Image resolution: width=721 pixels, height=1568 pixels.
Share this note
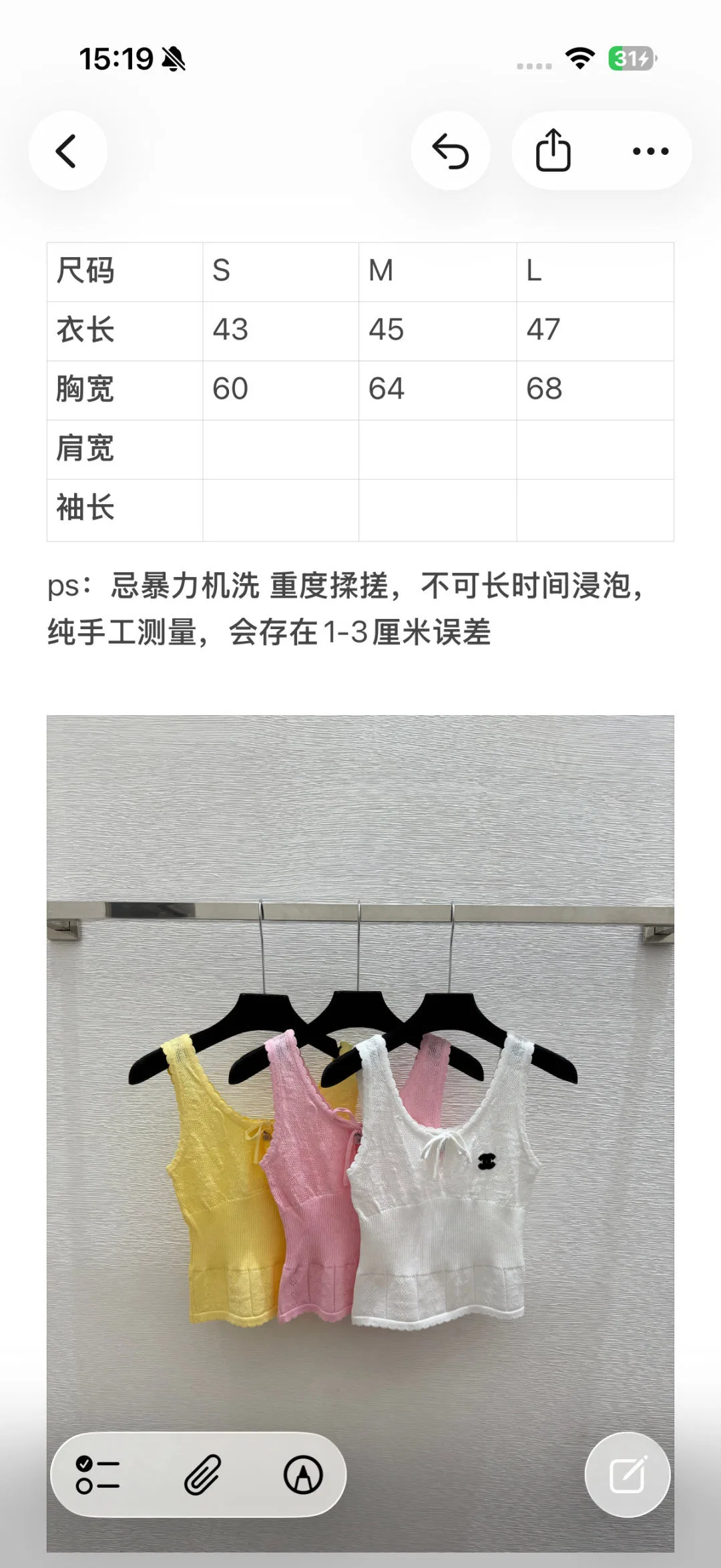point(553,151)
